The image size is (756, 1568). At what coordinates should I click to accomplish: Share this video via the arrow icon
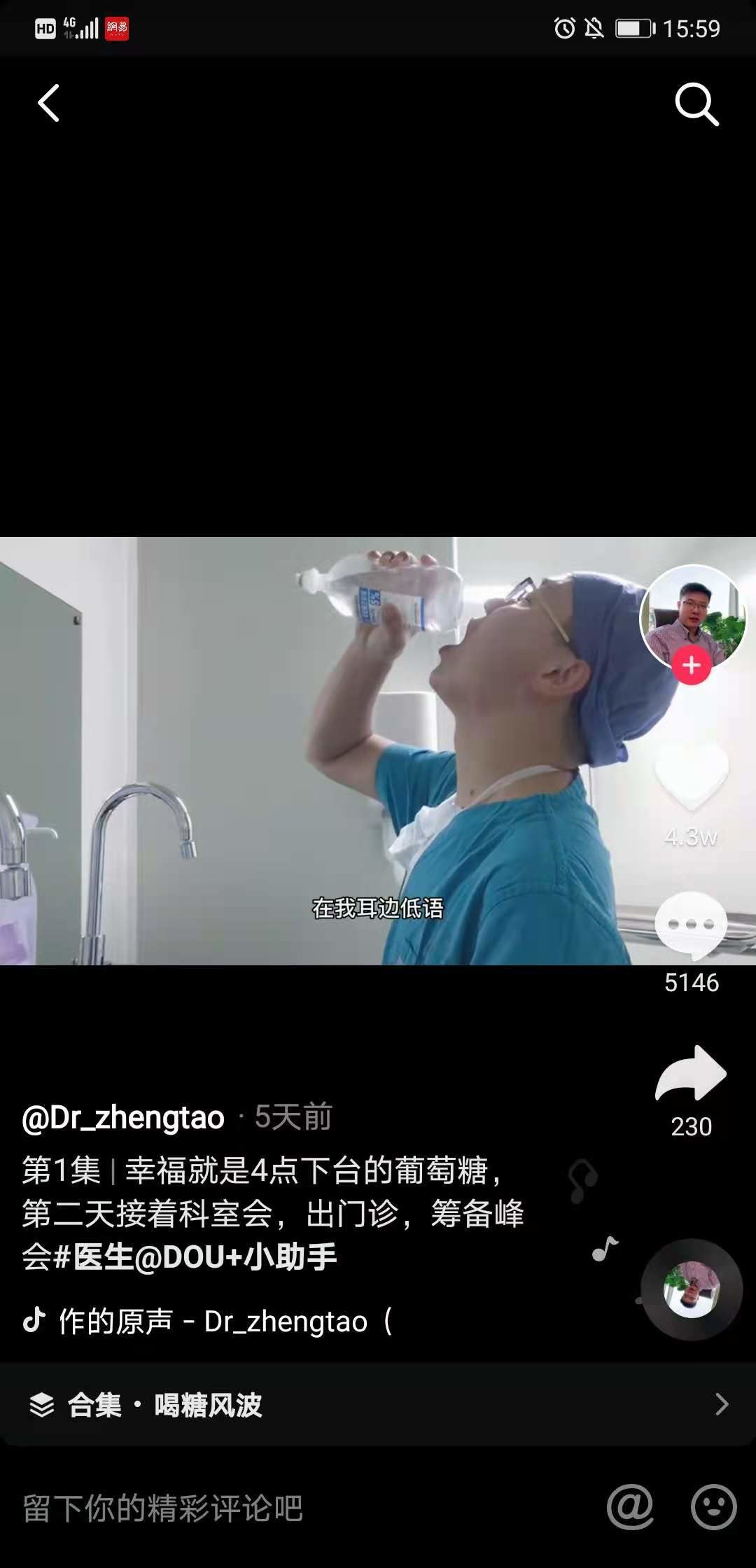point(692,1073)
